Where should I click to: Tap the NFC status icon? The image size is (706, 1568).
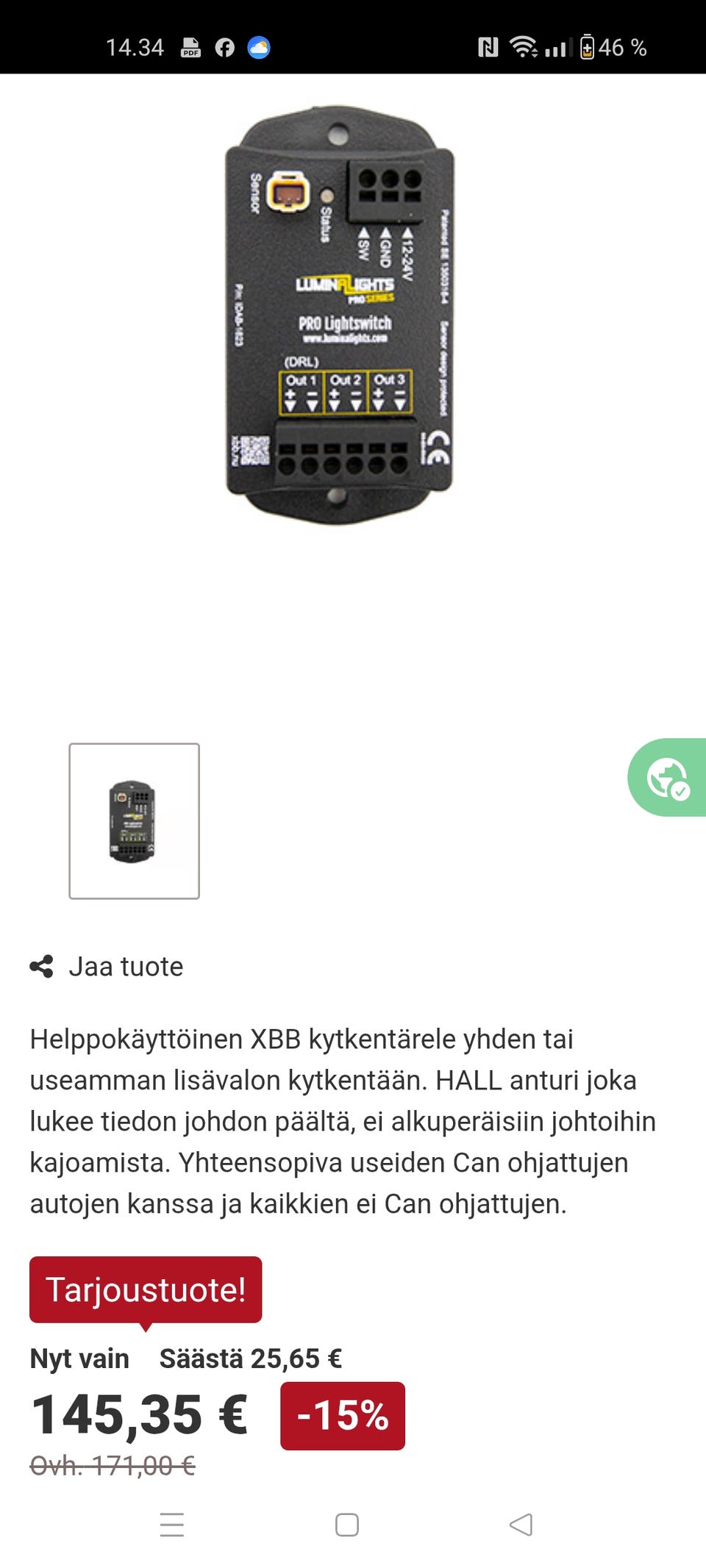coord(489,47)
